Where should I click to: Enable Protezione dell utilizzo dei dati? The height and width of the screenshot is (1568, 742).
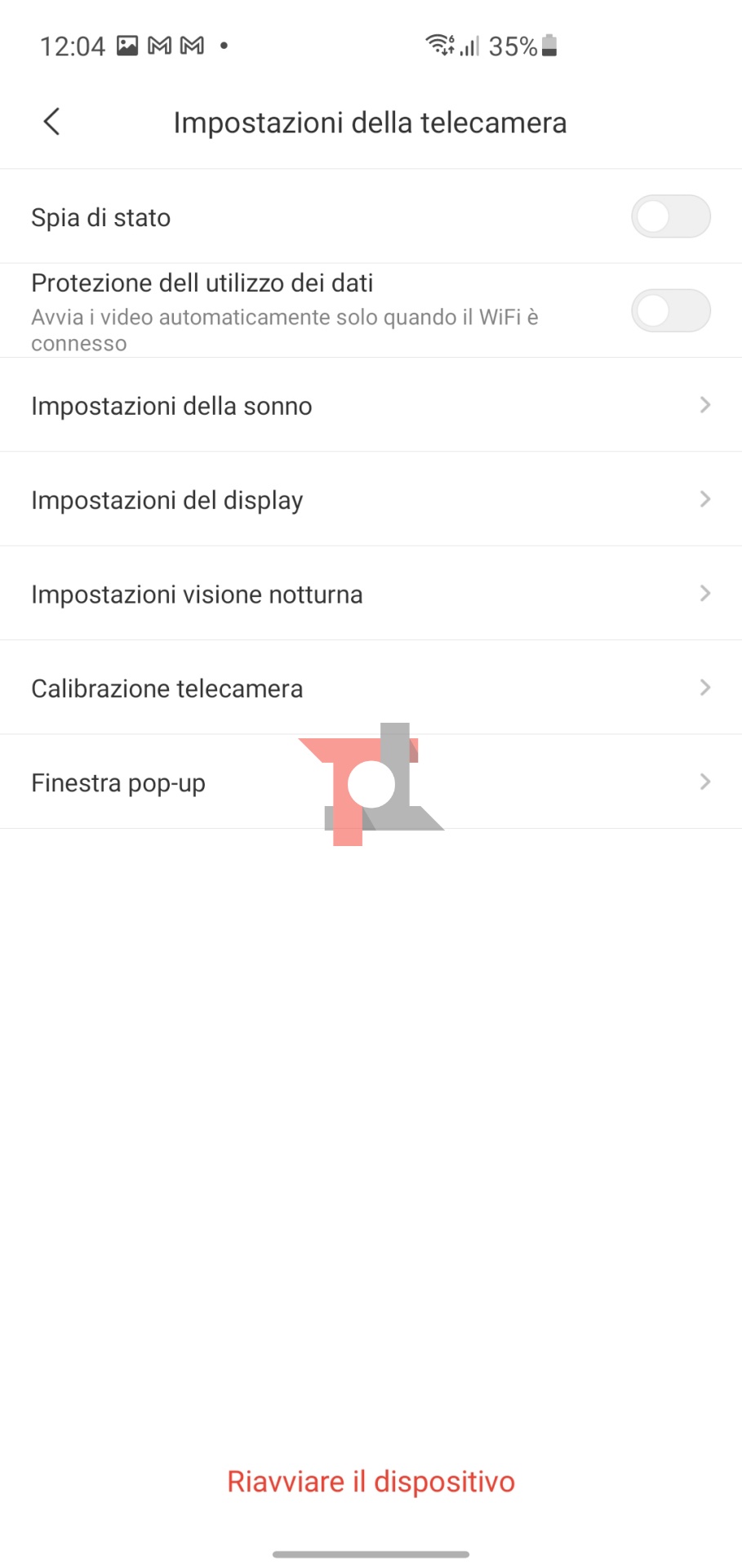pos(670,311)
